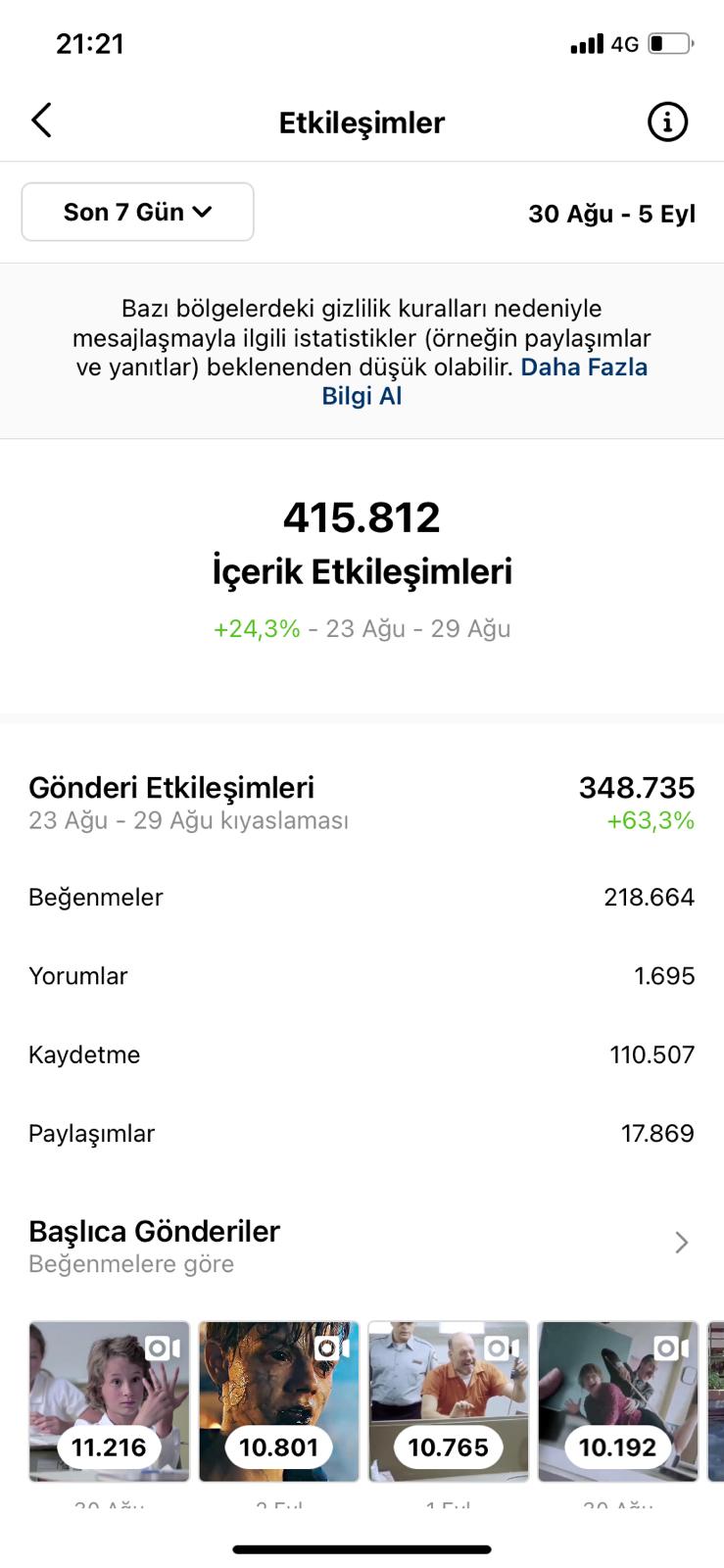The height and width of the screenshot is (1568, 724).
Task: View the post with 10.192 likes
Action: [x=617, y=1400]
